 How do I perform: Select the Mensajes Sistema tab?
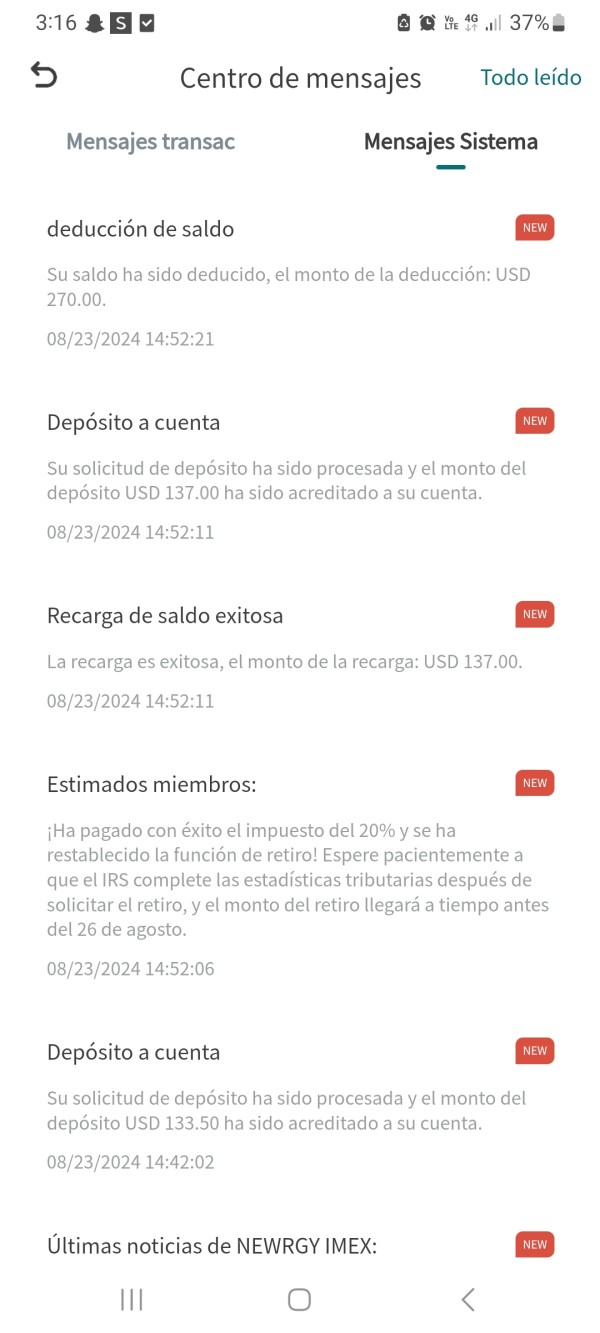[450, 142]
